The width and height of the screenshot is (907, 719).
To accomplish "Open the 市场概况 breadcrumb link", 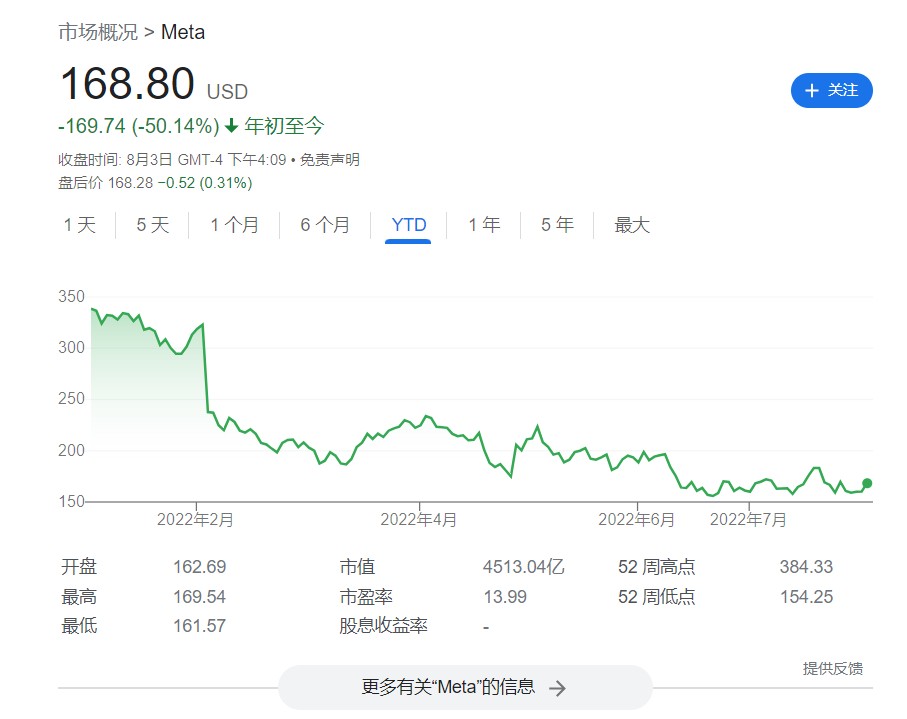I will point(98,32).
